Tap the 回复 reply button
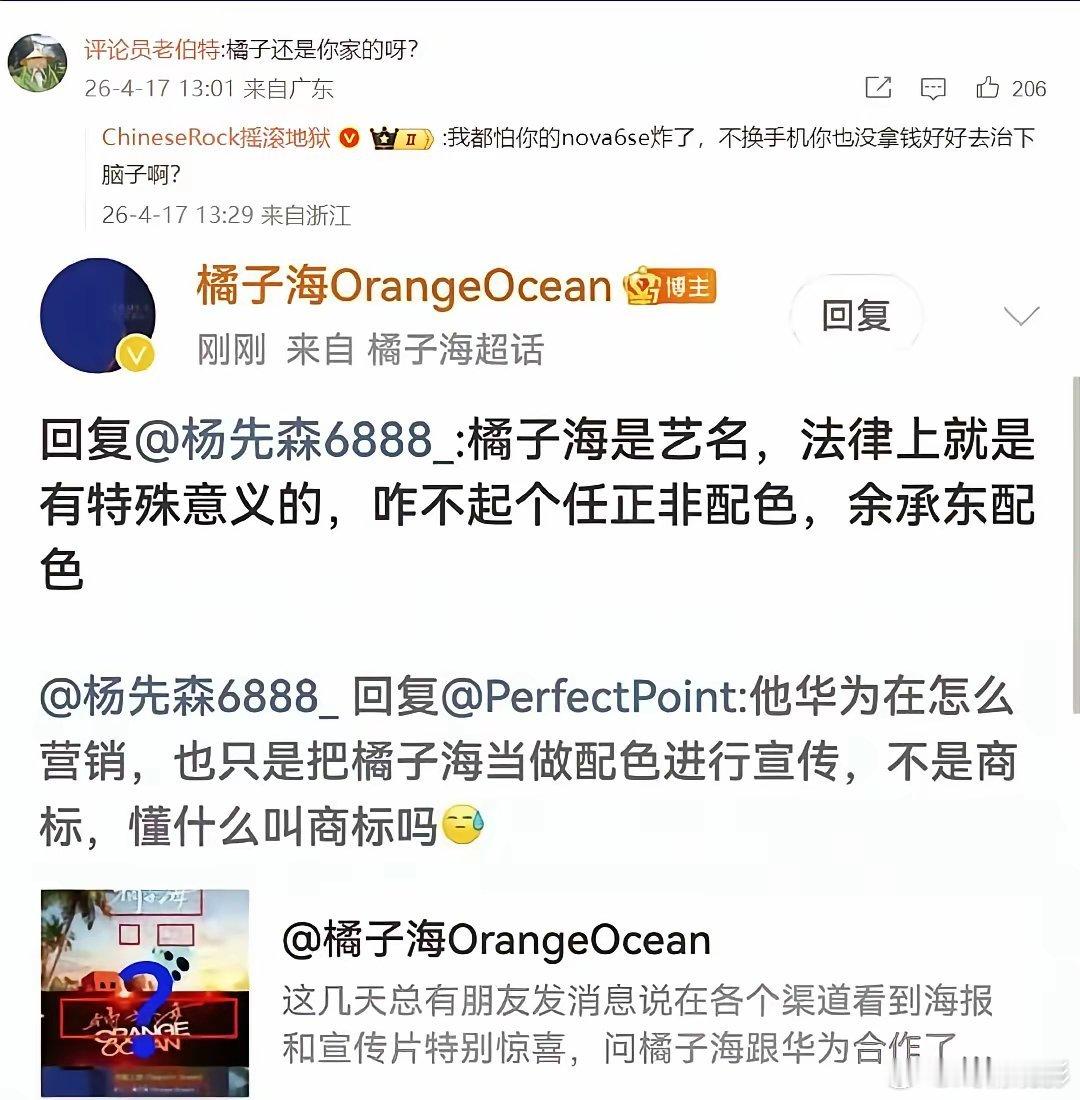This screenshot has width=1080, height=1100. 856,313
